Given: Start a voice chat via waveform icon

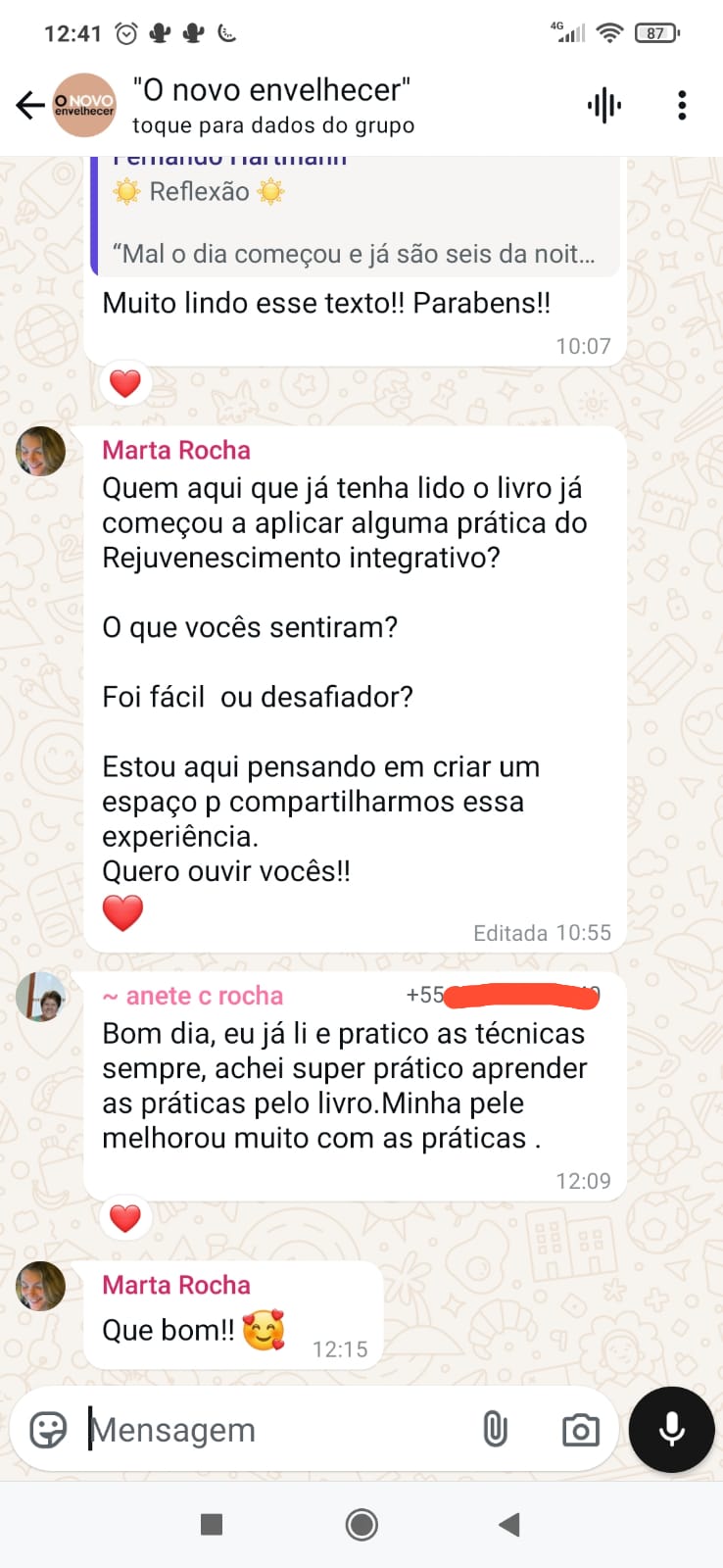Looking at the screenshot, I should 604,105.
